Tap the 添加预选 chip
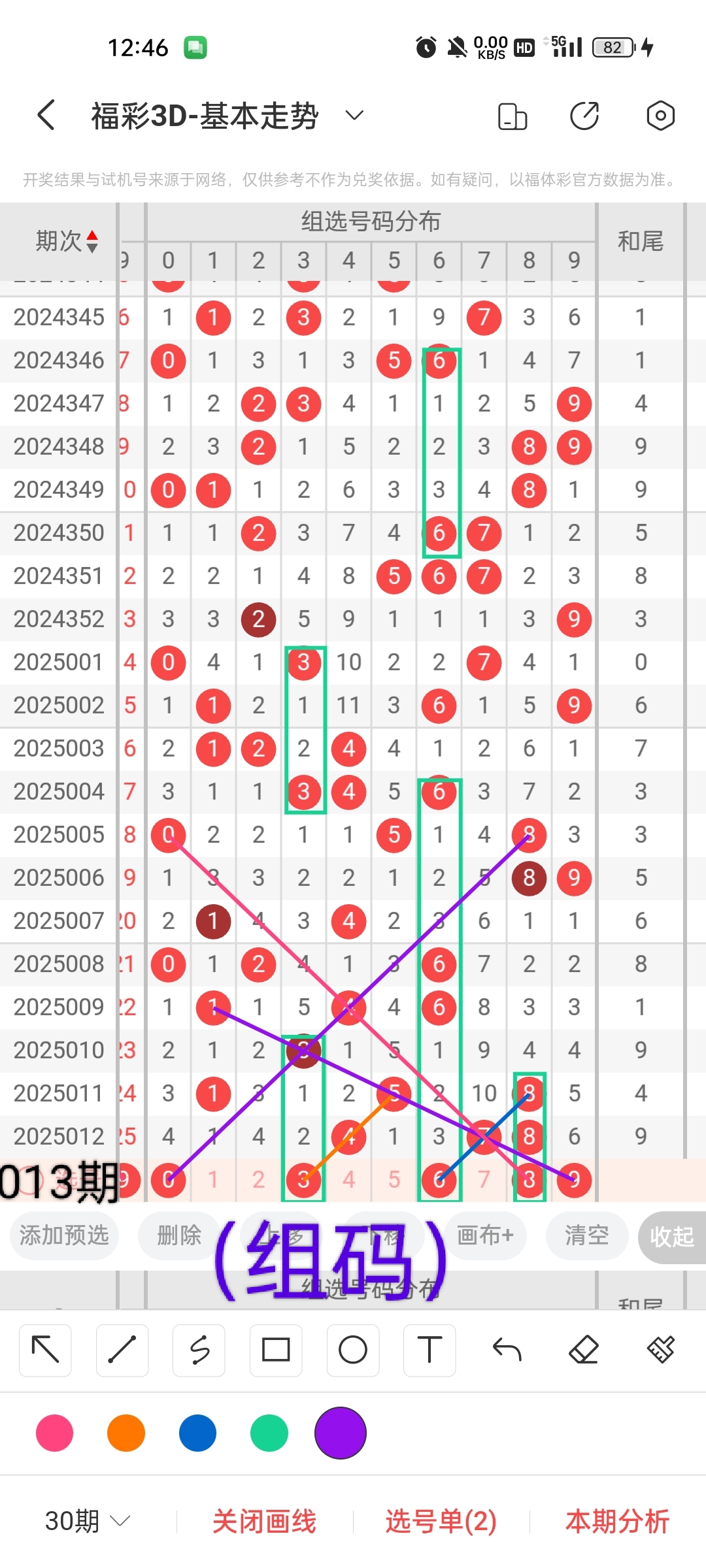This screenshot has width=706, height=1568. 64,1235
